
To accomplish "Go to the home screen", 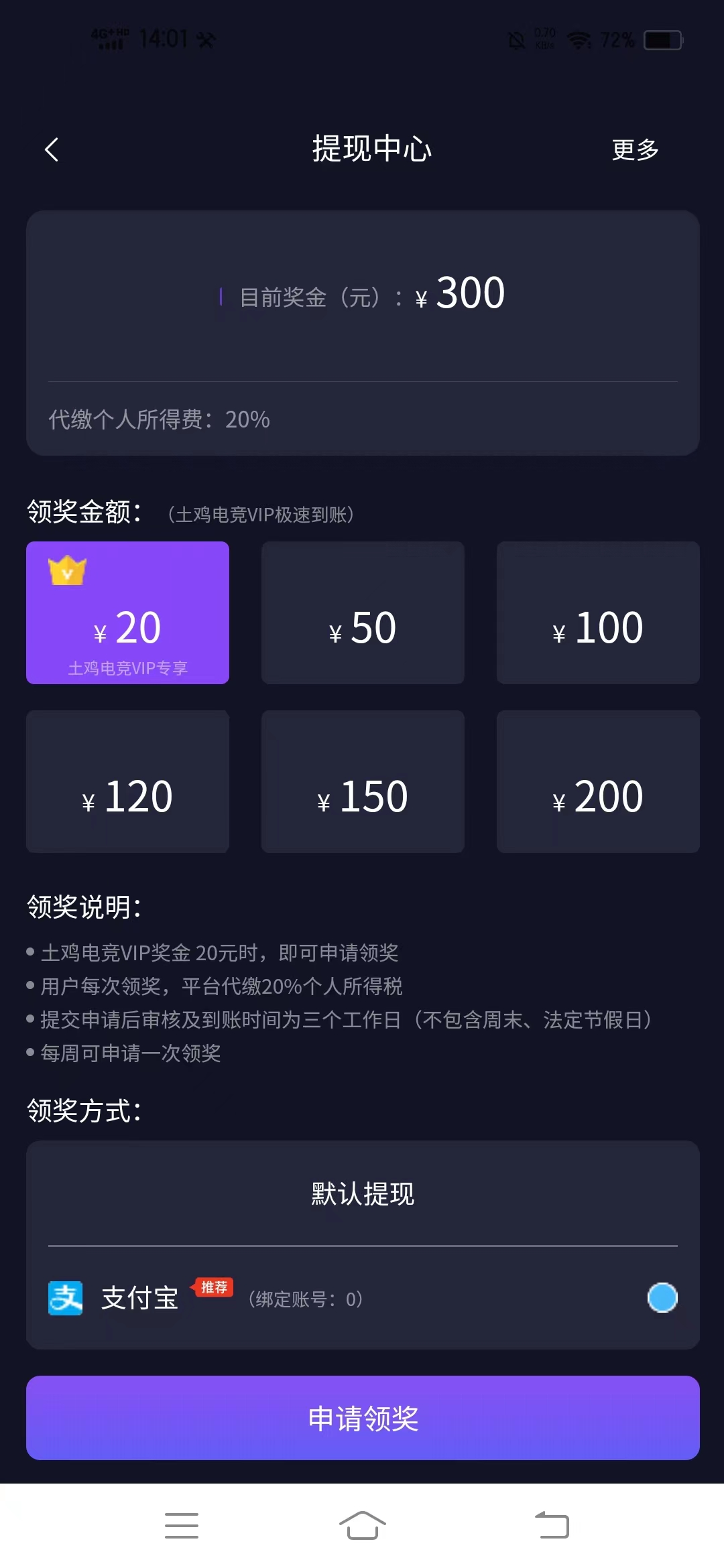I will 363,1526.
